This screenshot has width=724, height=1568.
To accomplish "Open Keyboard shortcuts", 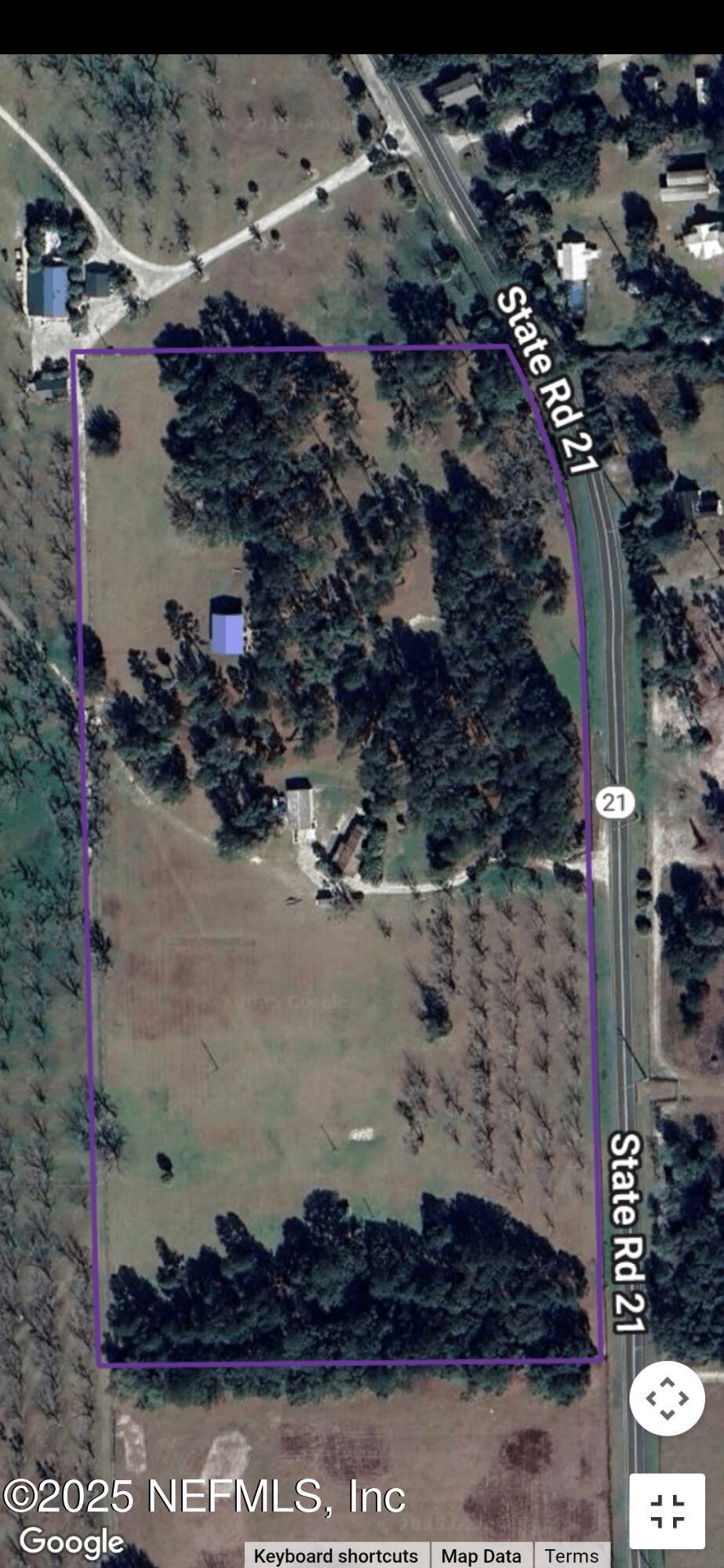I will click(x=337, y=1555).
